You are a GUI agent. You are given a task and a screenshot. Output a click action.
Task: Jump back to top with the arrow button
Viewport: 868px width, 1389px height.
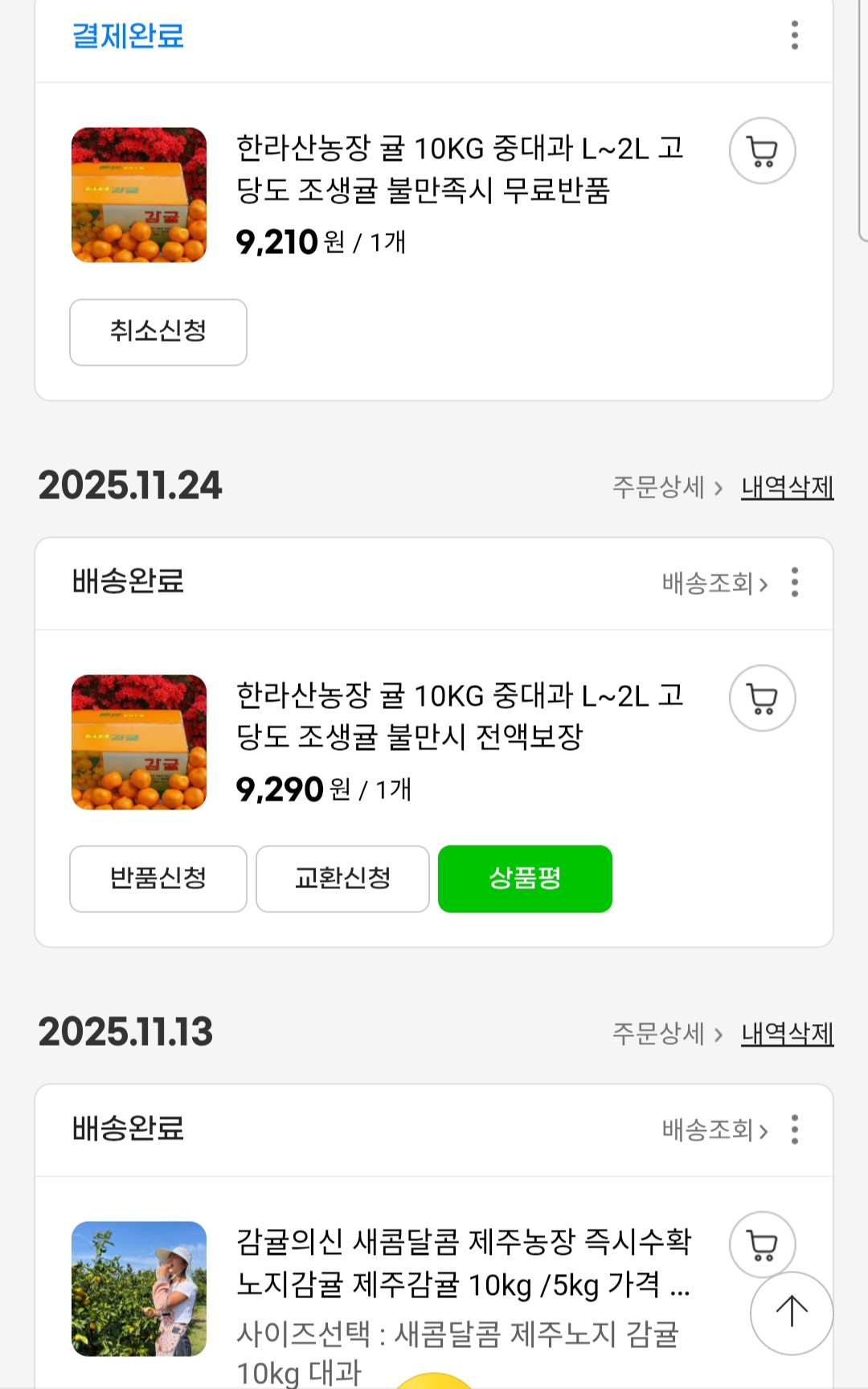792,1313
